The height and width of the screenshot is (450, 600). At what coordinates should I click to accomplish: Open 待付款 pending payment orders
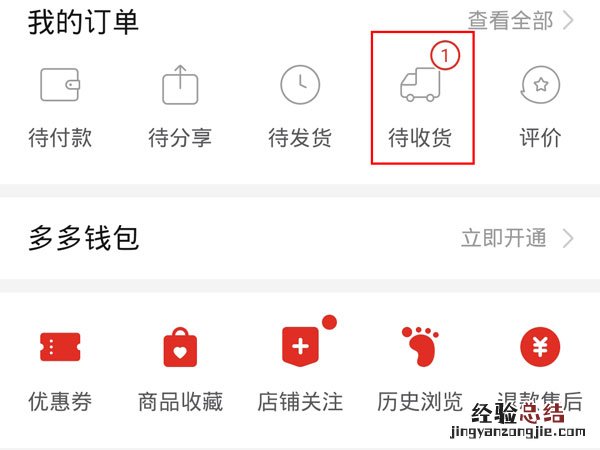(60, 105)
